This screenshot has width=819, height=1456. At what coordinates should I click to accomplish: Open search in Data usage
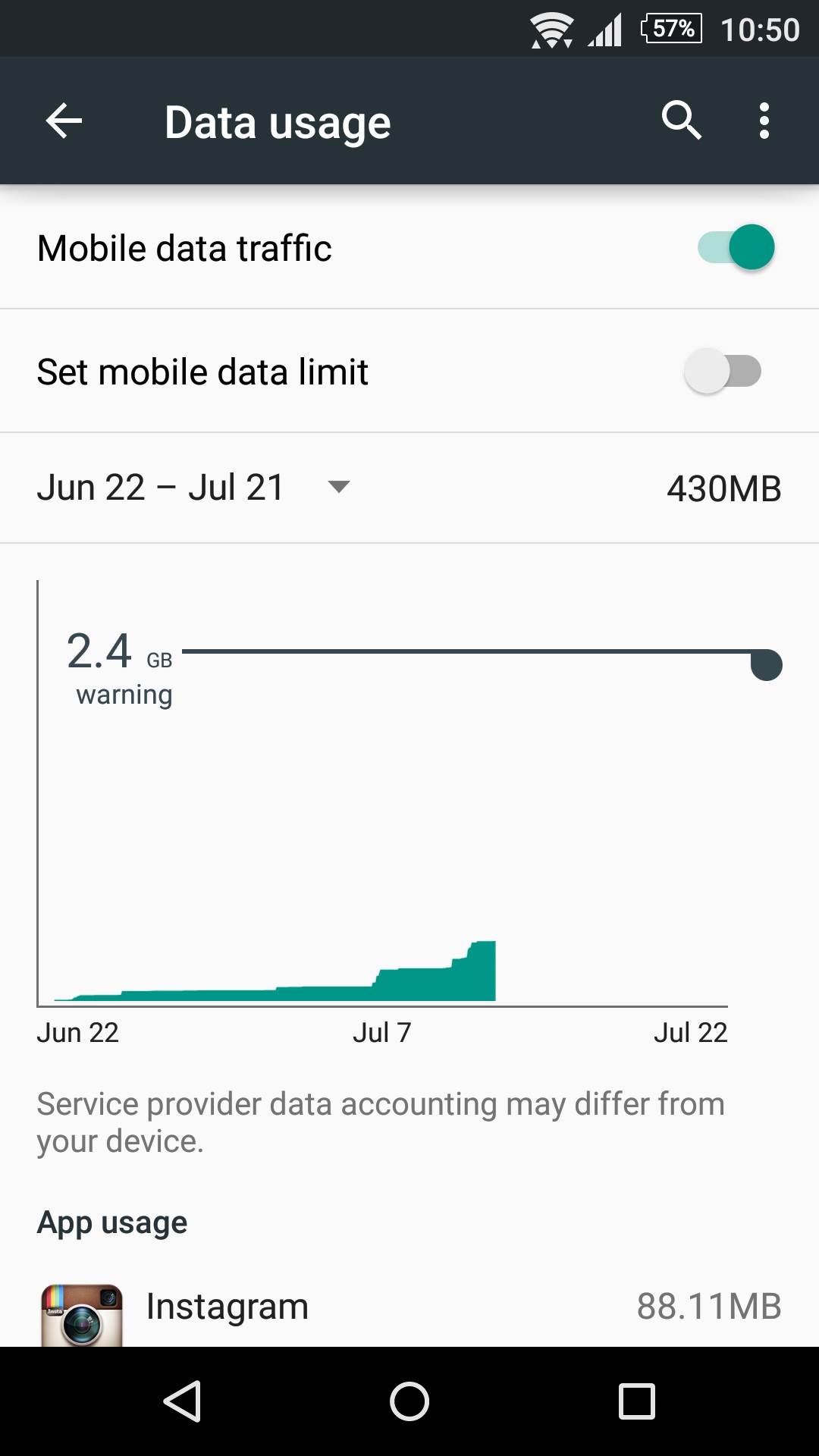tap(681, 121)
